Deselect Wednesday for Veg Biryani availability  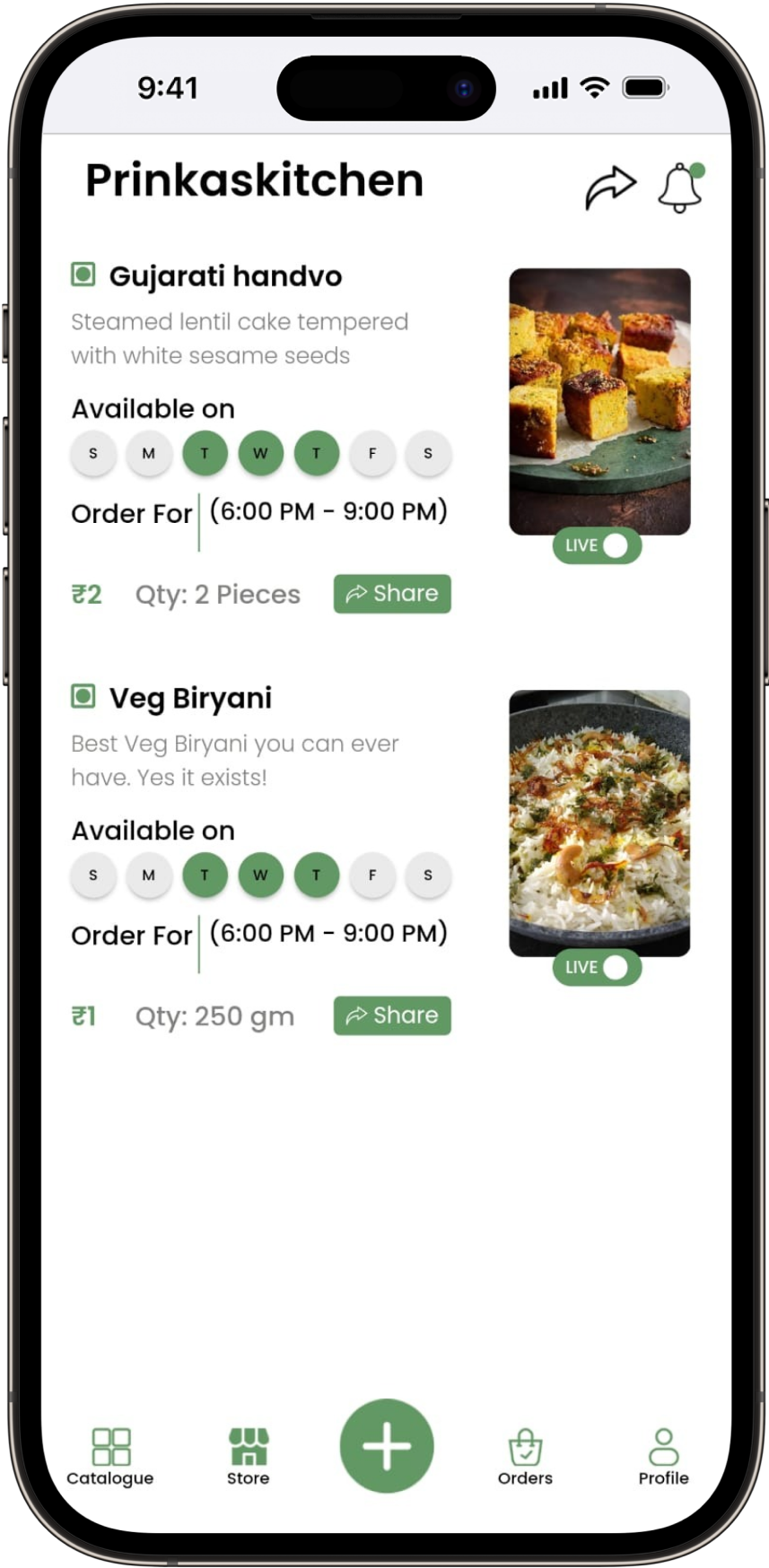coord(260,875)
